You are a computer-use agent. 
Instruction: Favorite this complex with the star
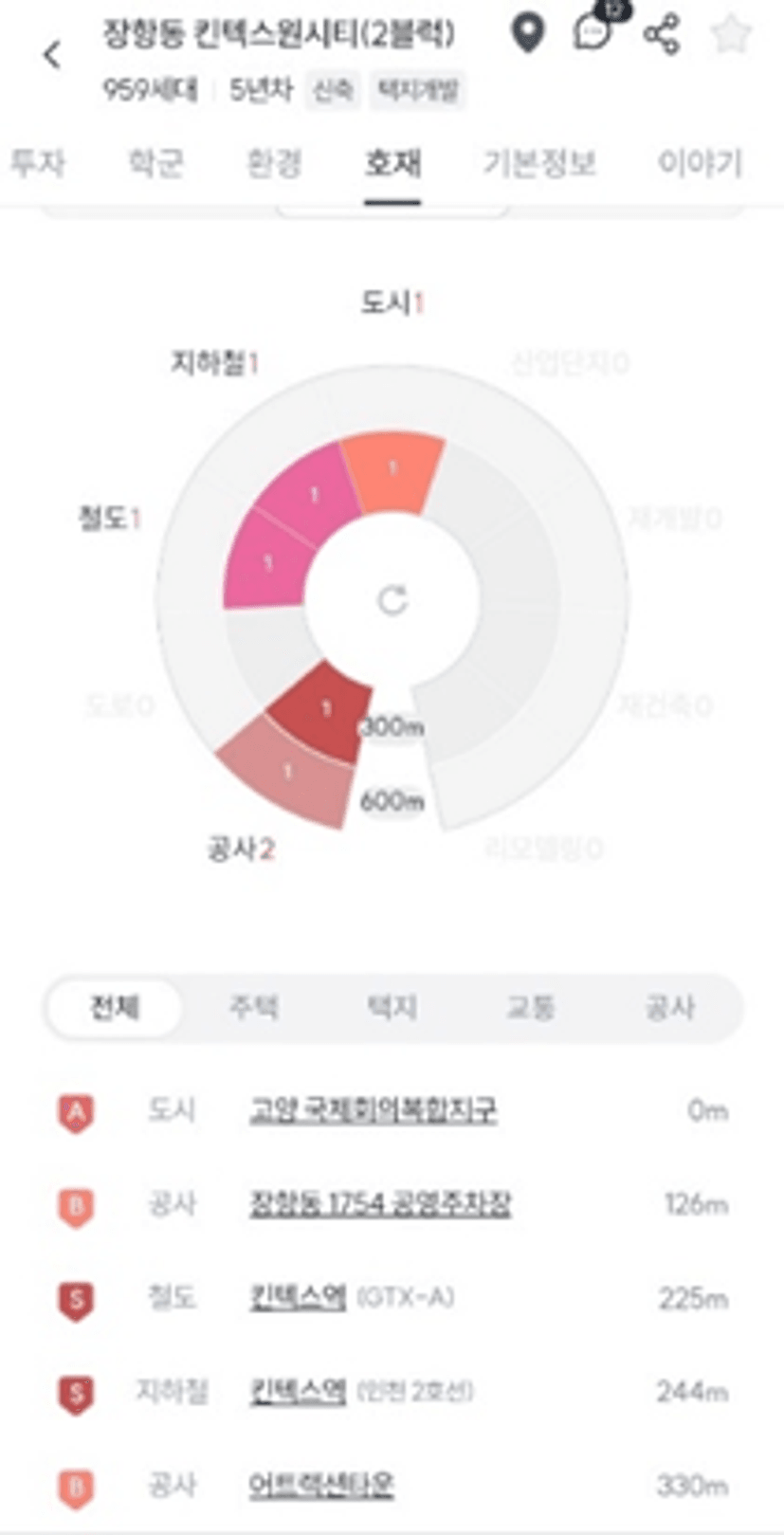731,35
